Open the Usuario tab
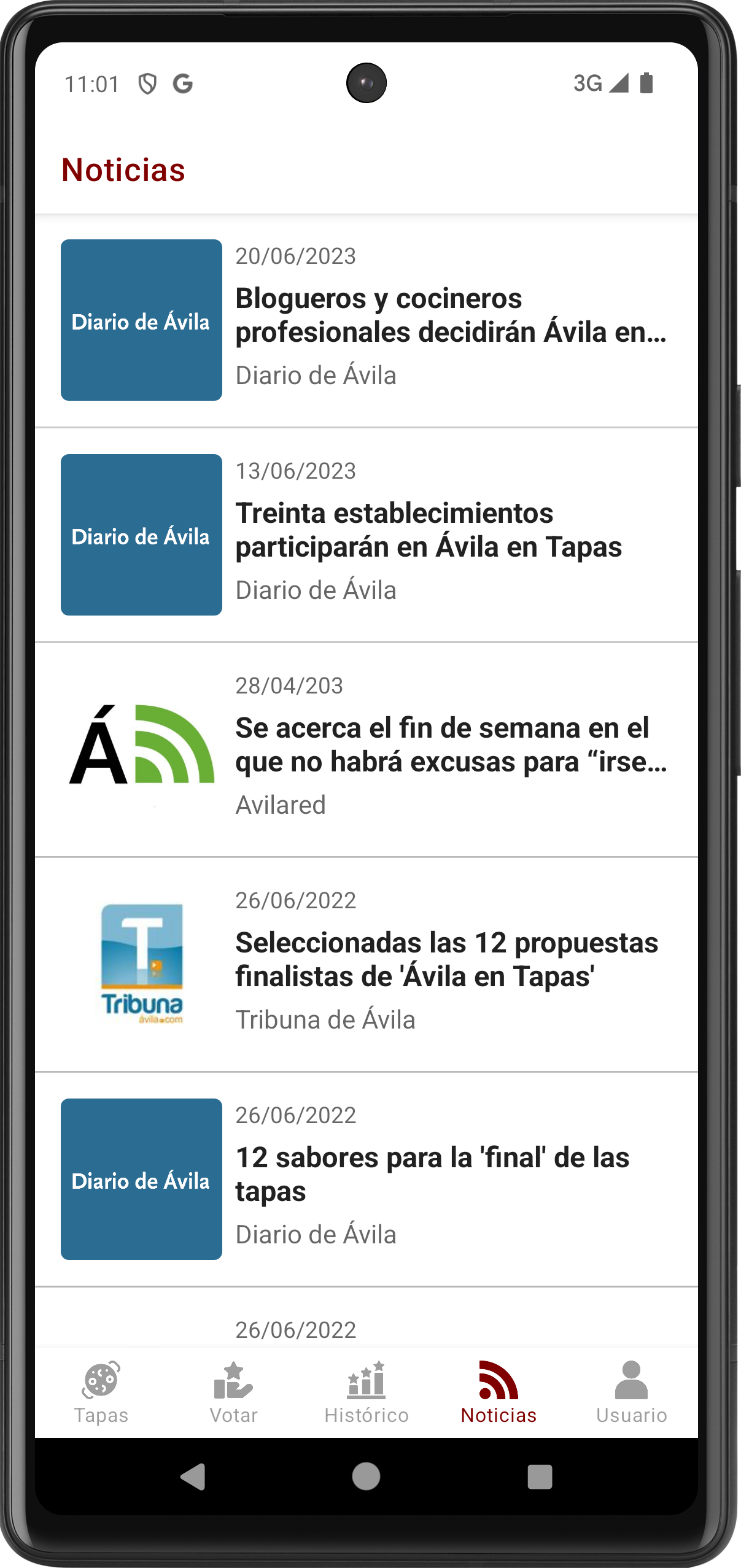 pos(632,1392)
